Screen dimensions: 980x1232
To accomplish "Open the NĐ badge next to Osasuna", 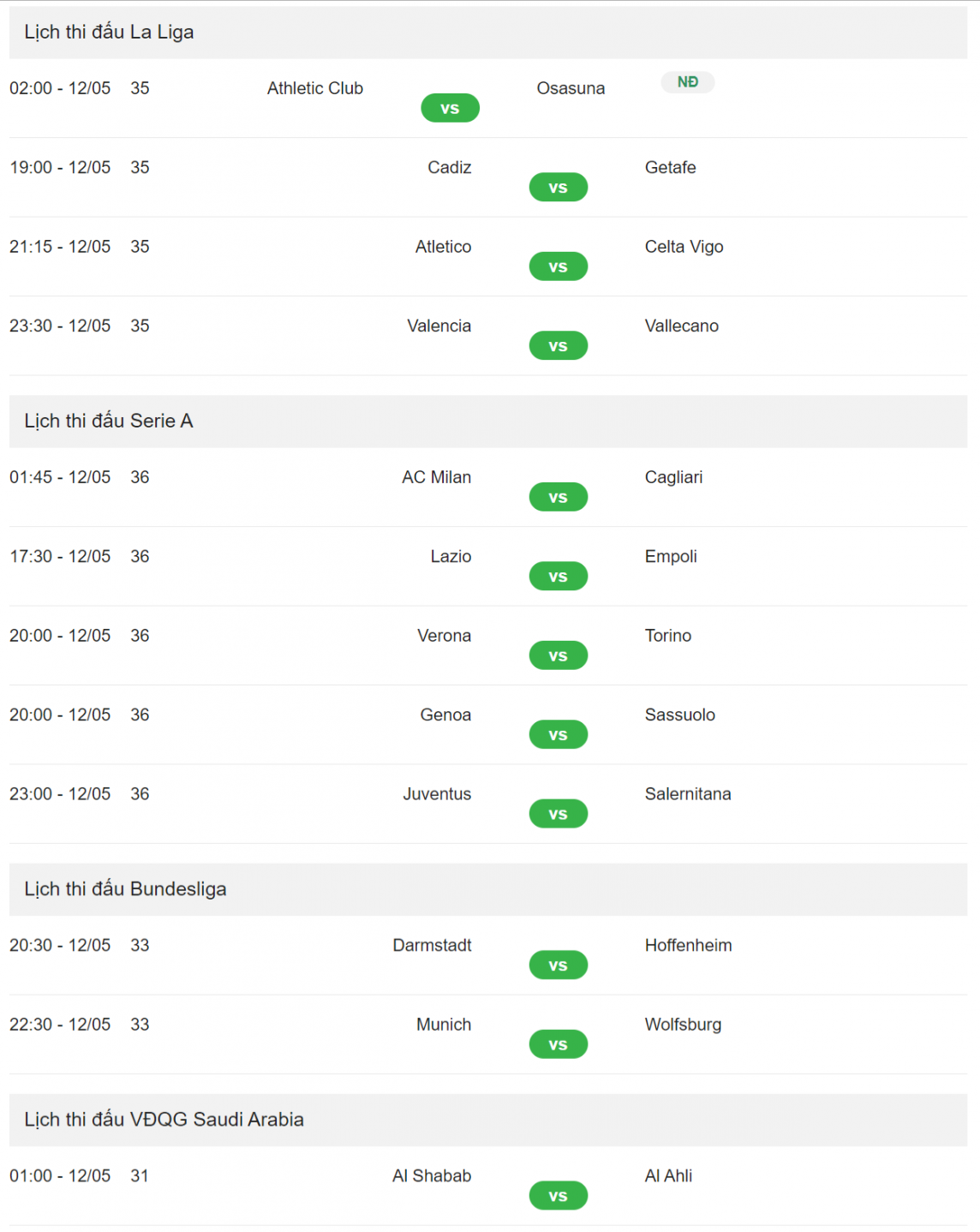I will click(x=687, y=82).
